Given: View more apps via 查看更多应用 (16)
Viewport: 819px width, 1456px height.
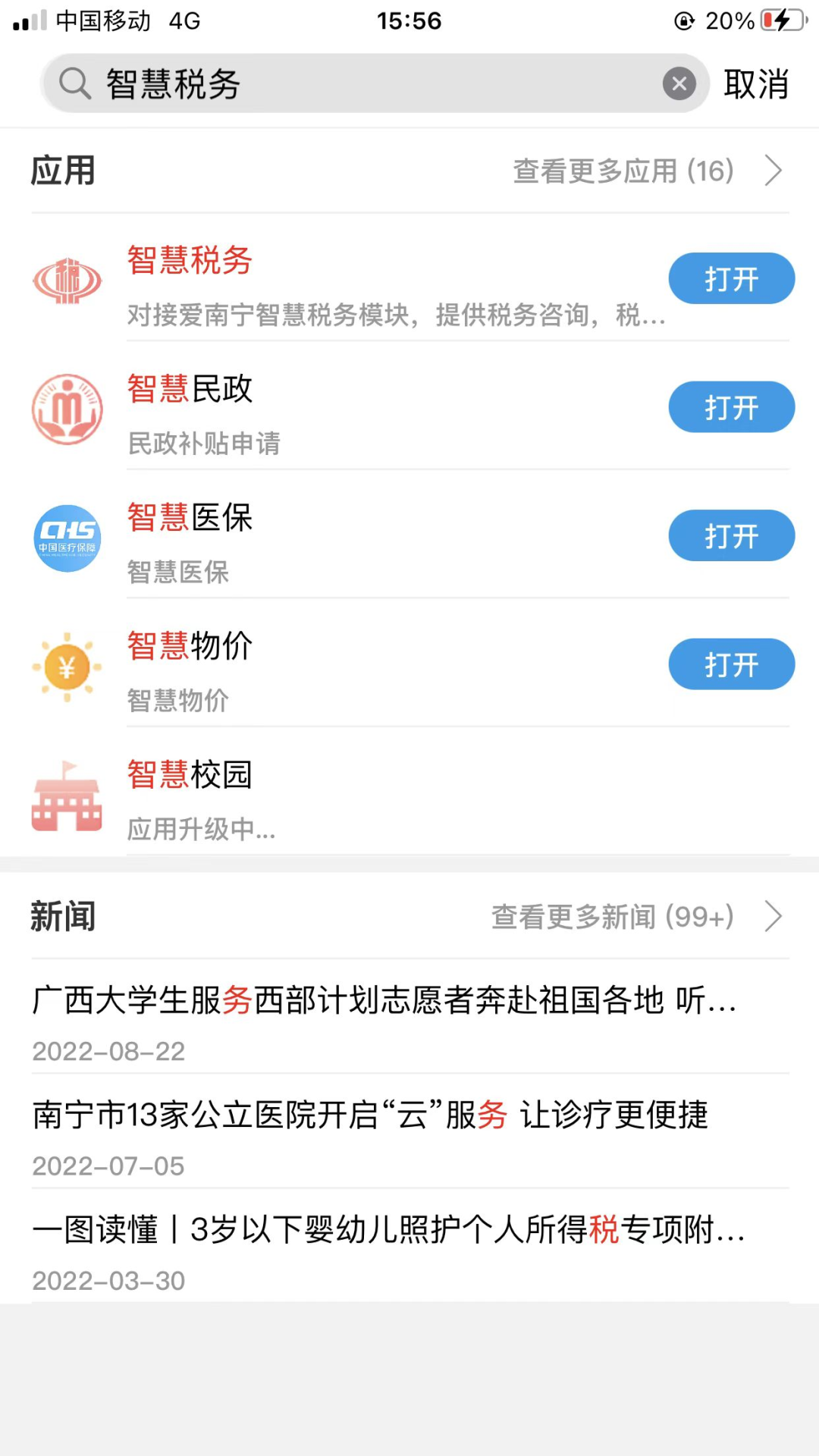Looking at the screenshot, I should click(x=648, y=171).
